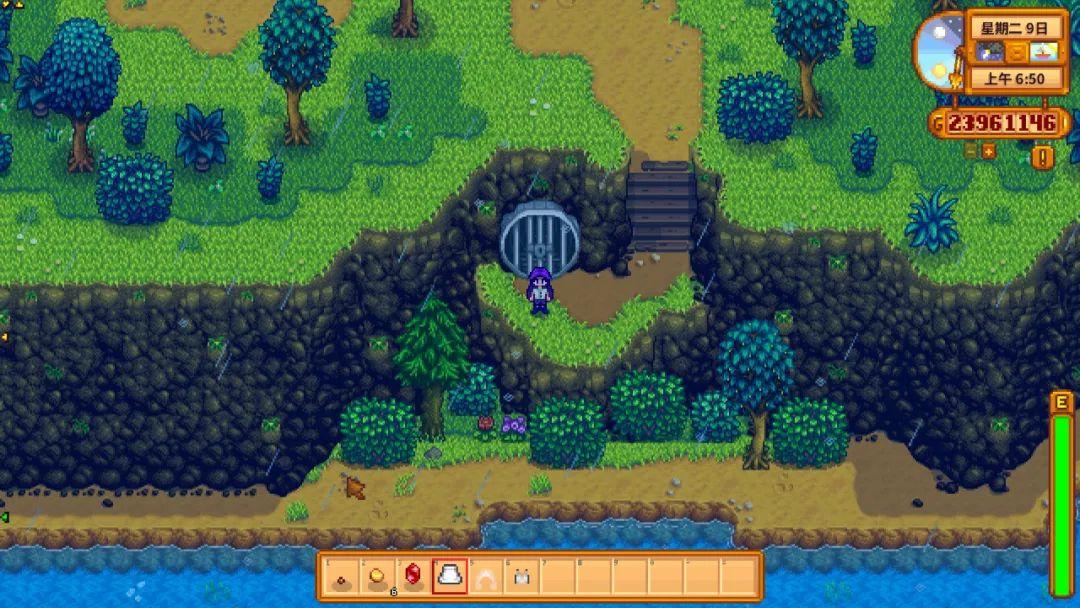Select the faded item in slot 5
The height and width of the screenshot is (608, 1080).
[x=485, y=576]
